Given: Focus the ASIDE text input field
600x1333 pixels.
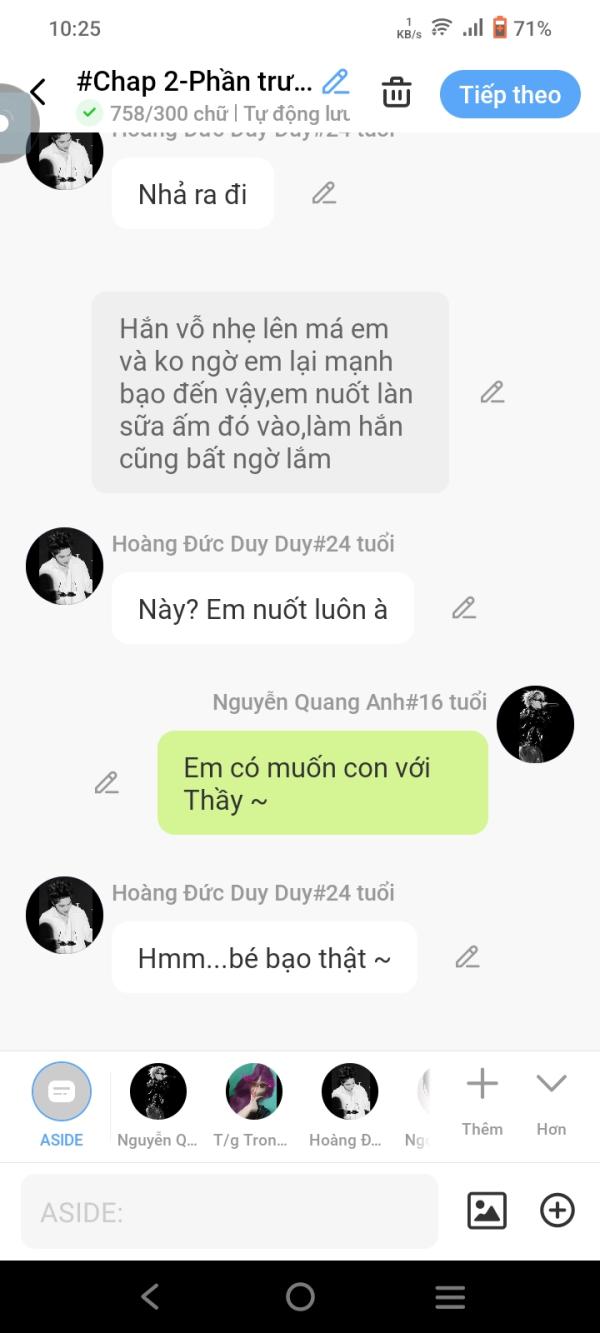Looking at the screenshot, I should tap(230, 1212).
